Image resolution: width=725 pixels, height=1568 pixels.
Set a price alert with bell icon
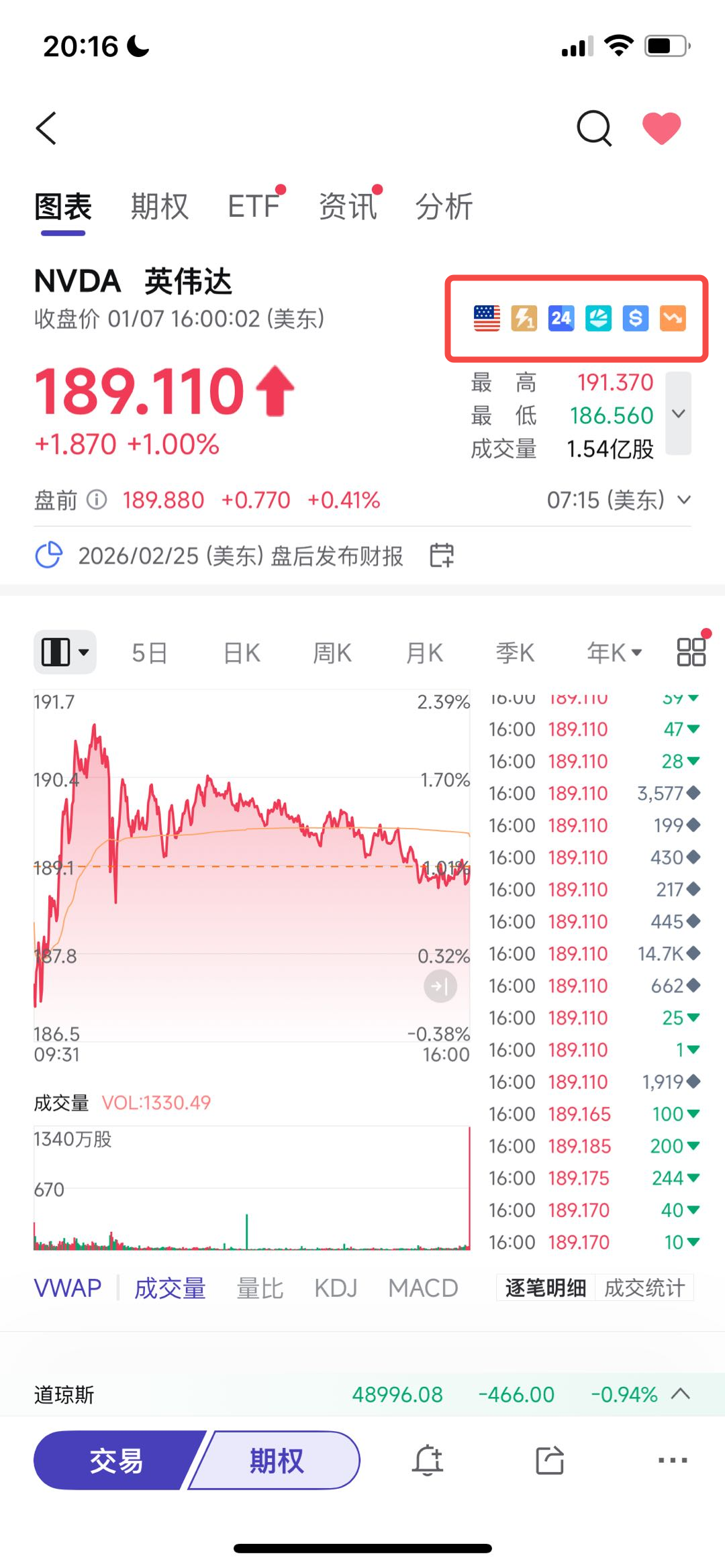tap(428, 1460)
